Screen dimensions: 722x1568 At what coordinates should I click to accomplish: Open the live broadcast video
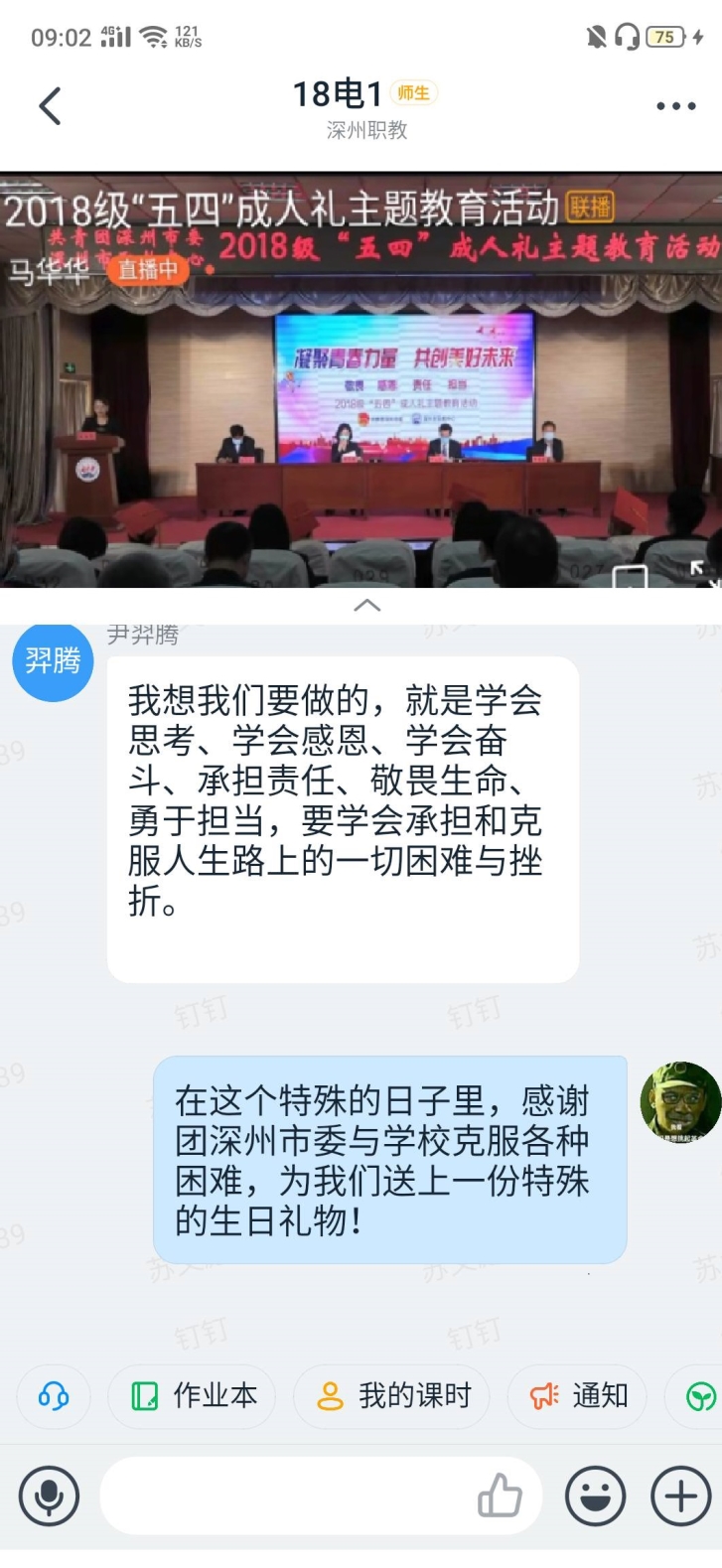point(361,397)
